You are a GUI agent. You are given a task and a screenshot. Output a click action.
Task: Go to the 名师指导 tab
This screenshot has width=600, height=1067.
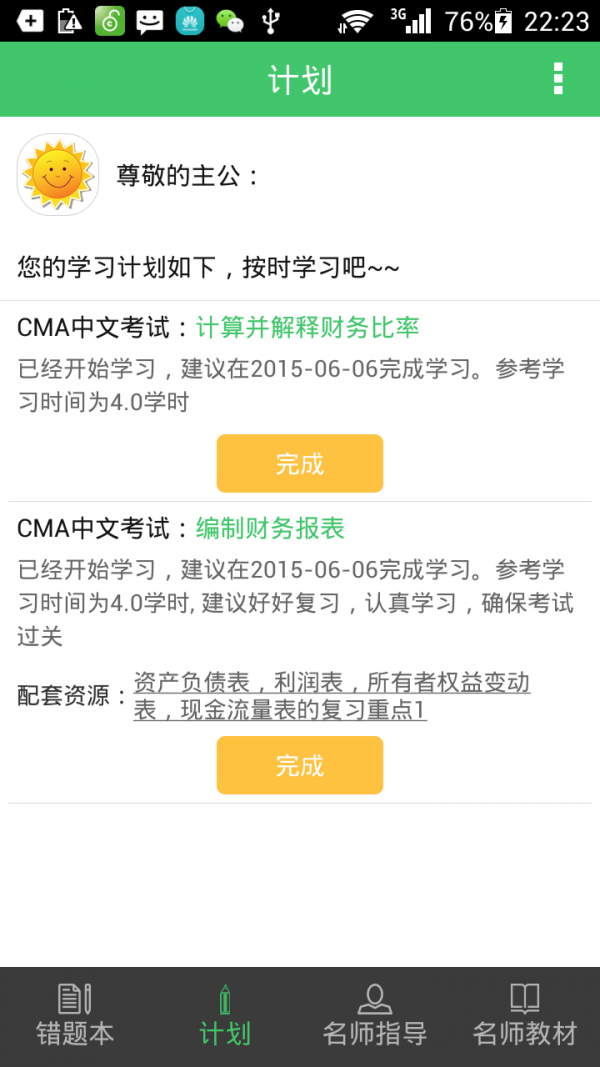tap(375, 1015)
